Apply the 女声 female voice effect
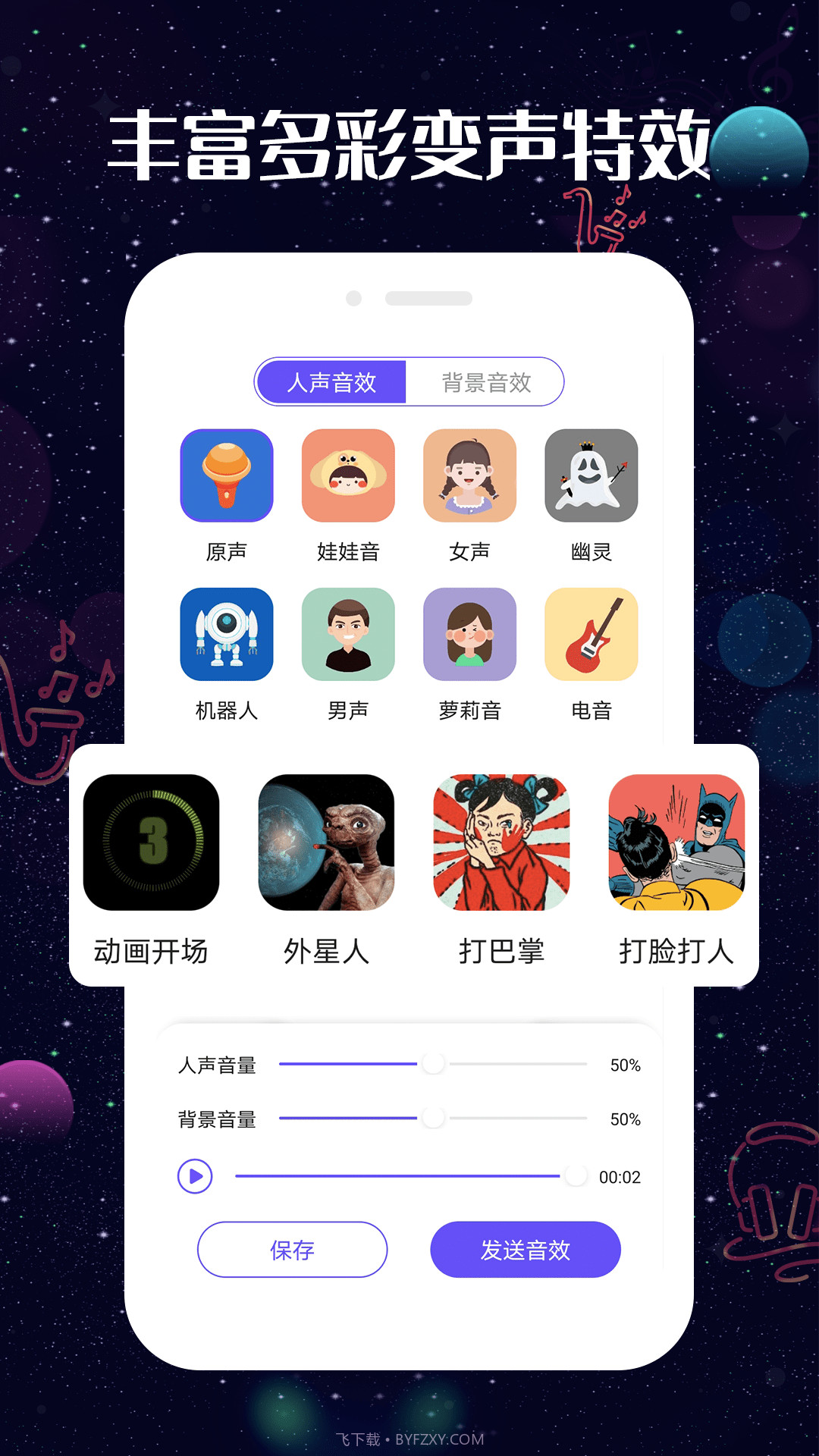819x1456 pixels. pos(470,477)
